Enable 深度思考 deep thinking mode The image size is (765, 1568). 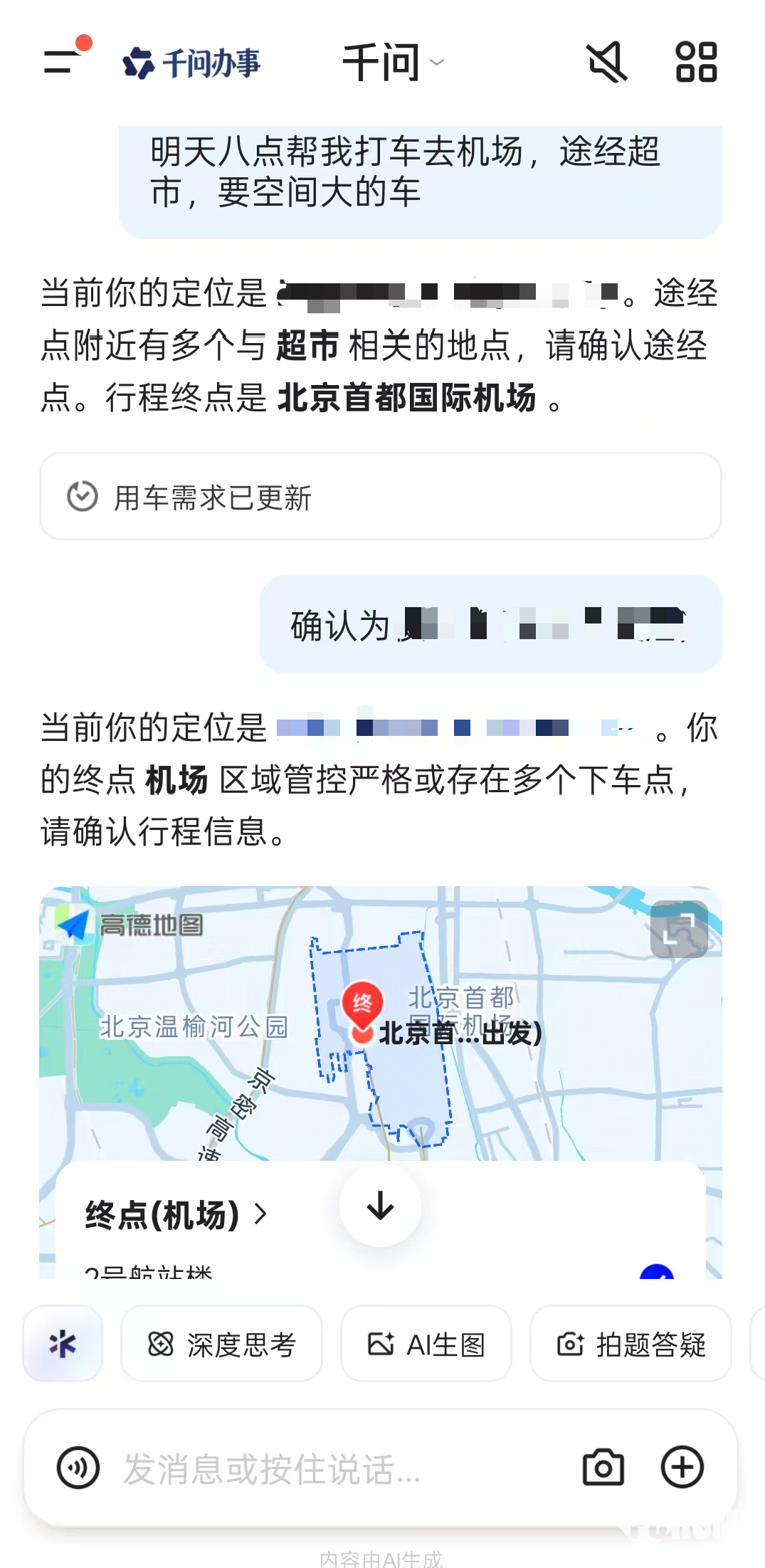click(221, 1344)
